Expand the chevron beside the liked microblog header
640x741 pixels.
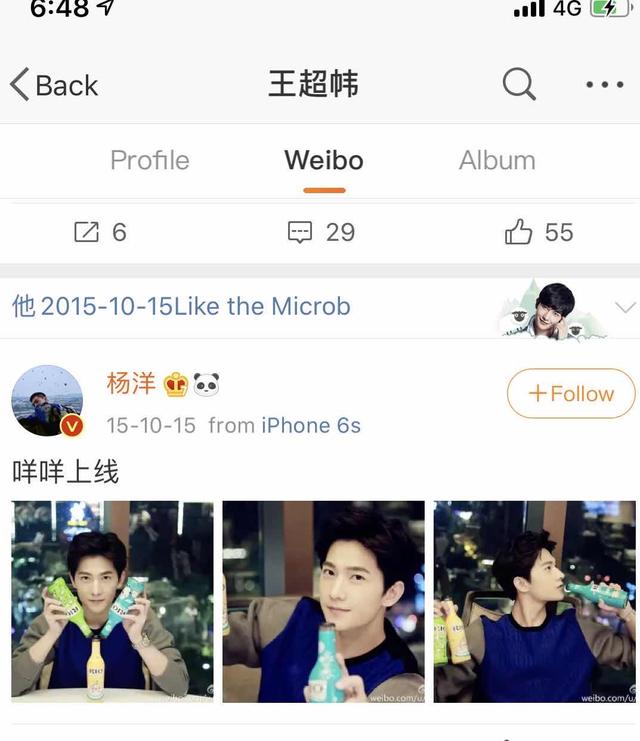[625, 307]
